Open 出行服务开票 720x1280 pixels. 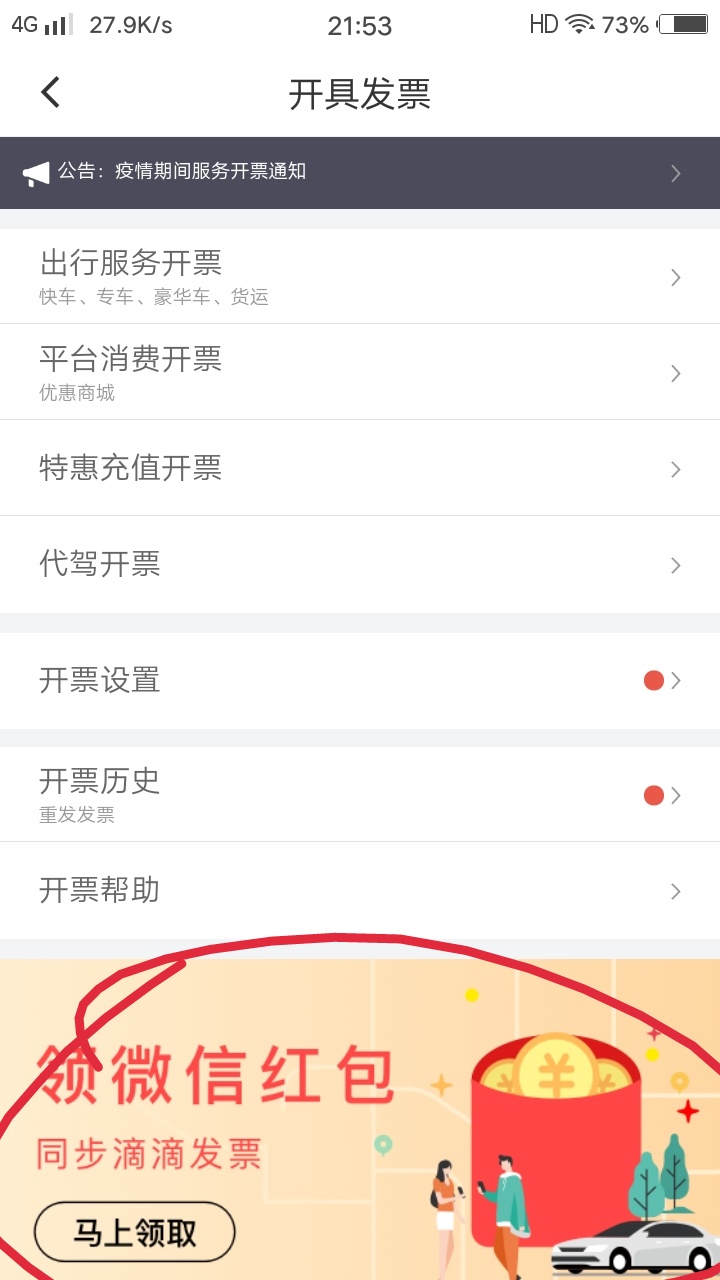[360, 276]
